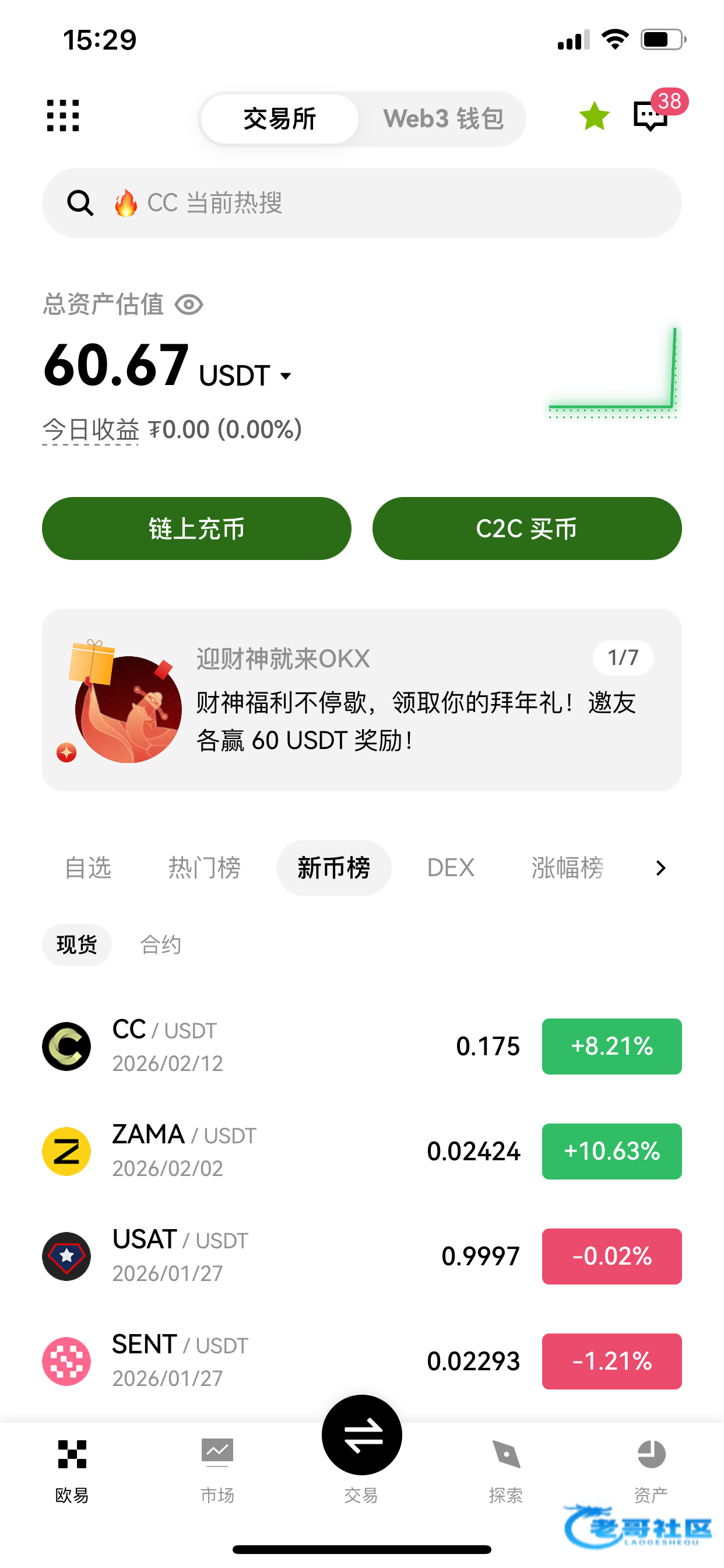Open the green star rewards icon
Screen dimensions: 724x1568
594,116
